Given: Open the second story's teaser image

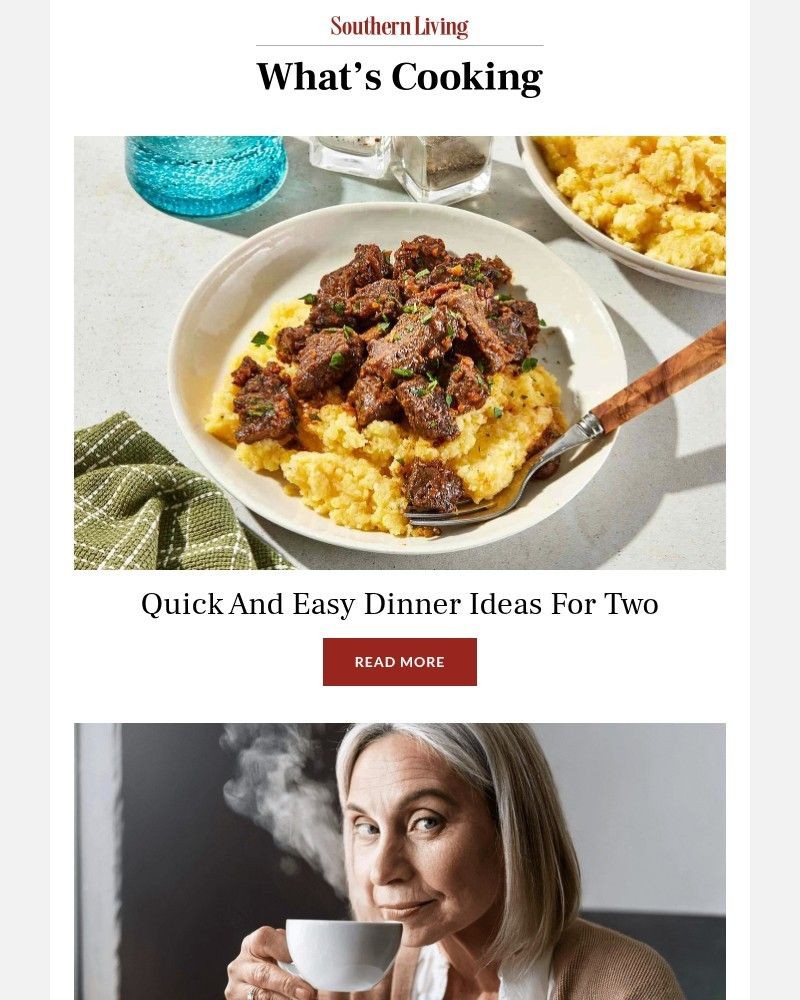Looking at the screenshot, I should [x=399, y=860].
